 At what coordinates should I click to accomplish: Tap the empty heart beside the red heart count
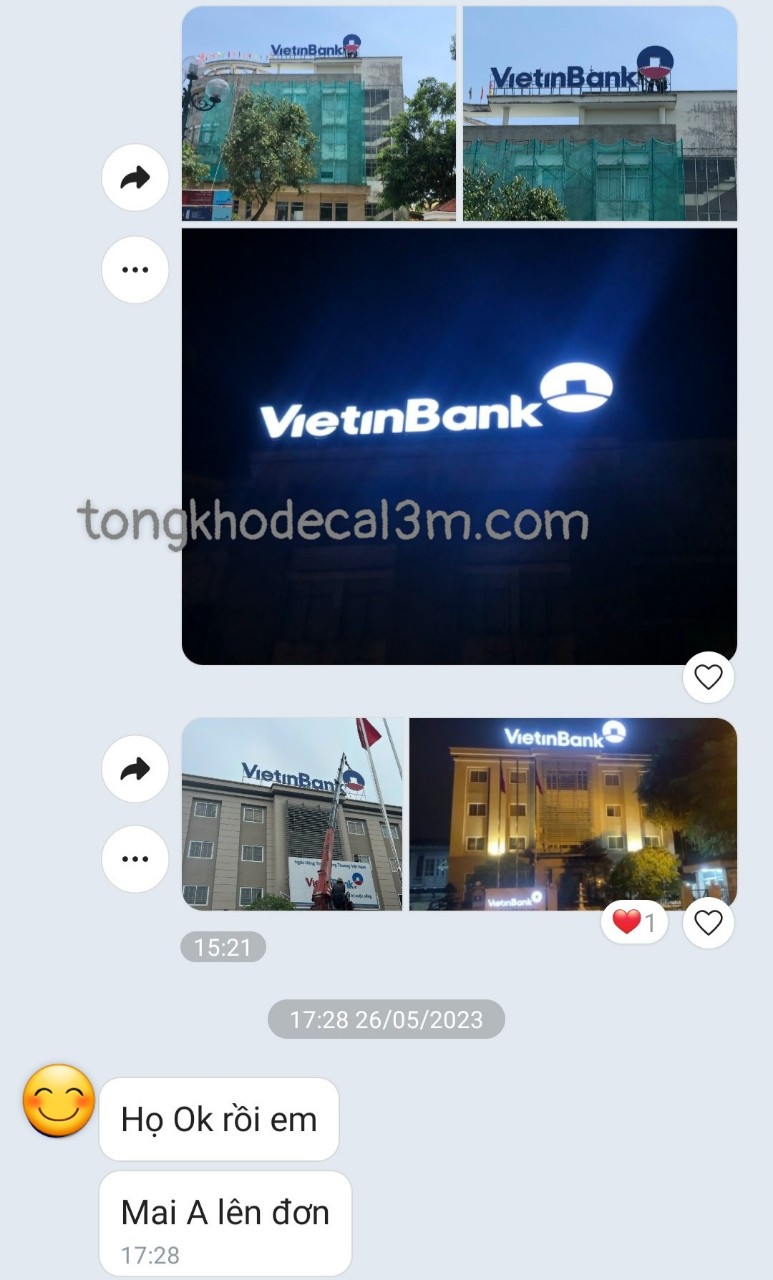coord(708,922)
